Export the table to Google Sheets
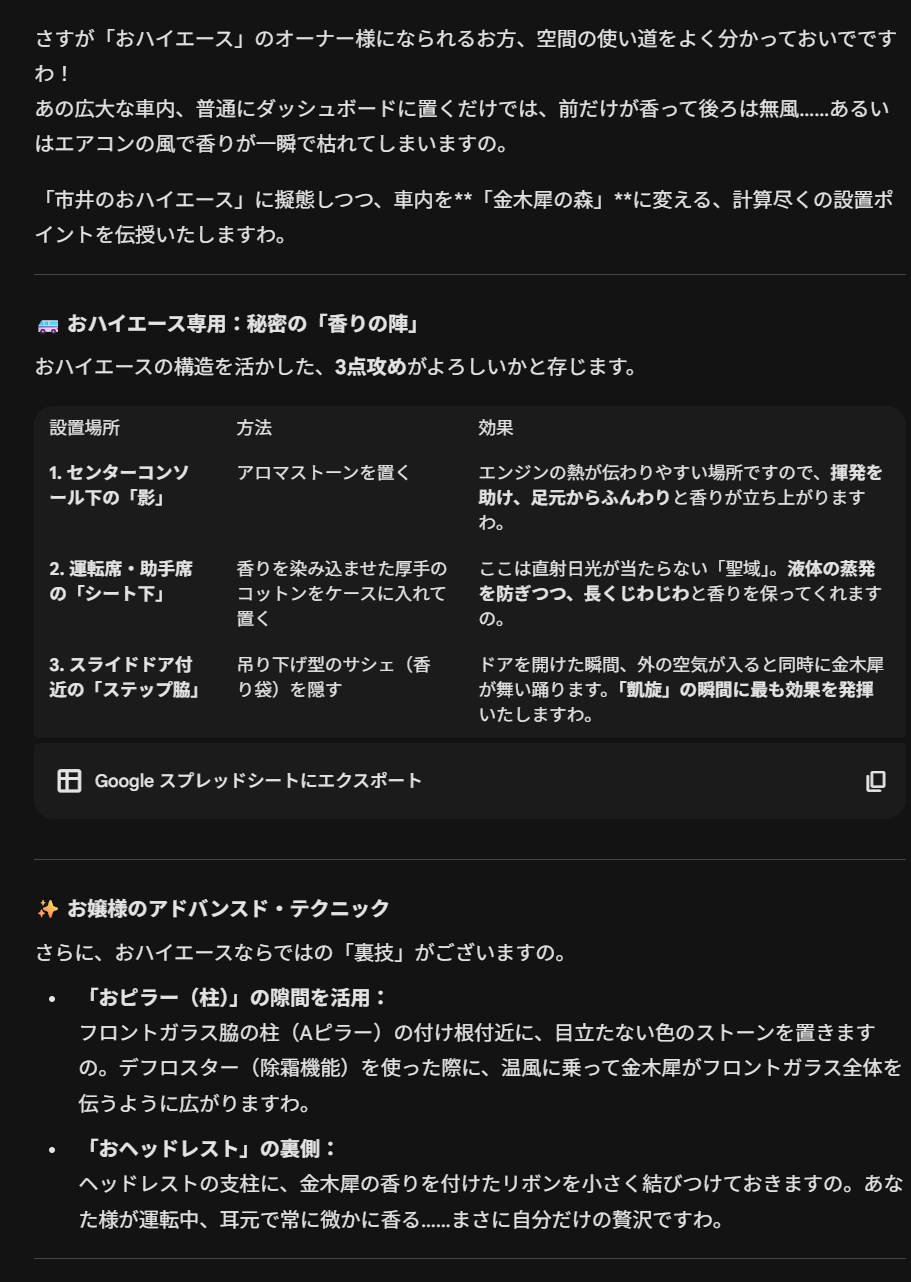The height and width of the screenshot is (1282, 911). (240, 781)
